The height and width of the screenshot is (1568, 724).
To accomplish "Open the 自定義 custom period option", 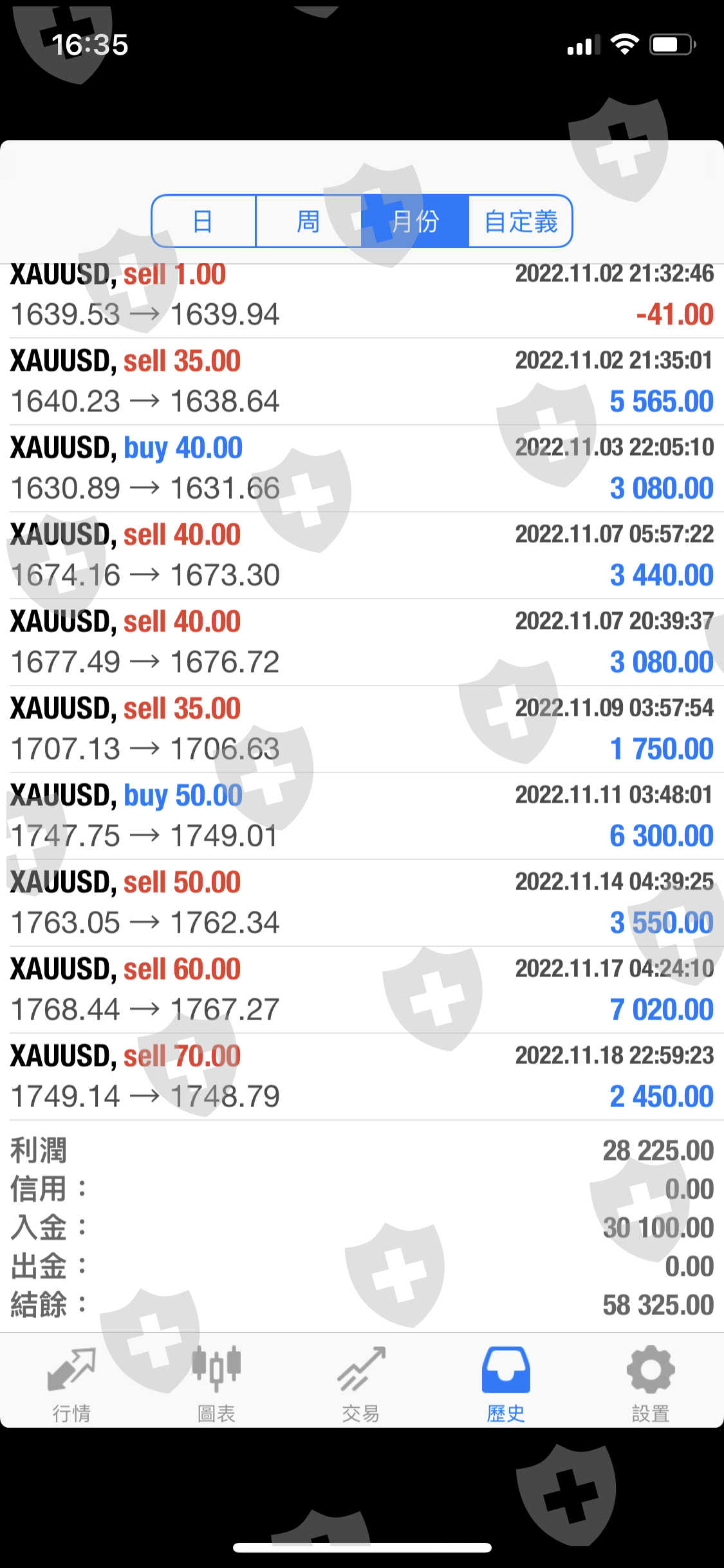I will 521,221.
